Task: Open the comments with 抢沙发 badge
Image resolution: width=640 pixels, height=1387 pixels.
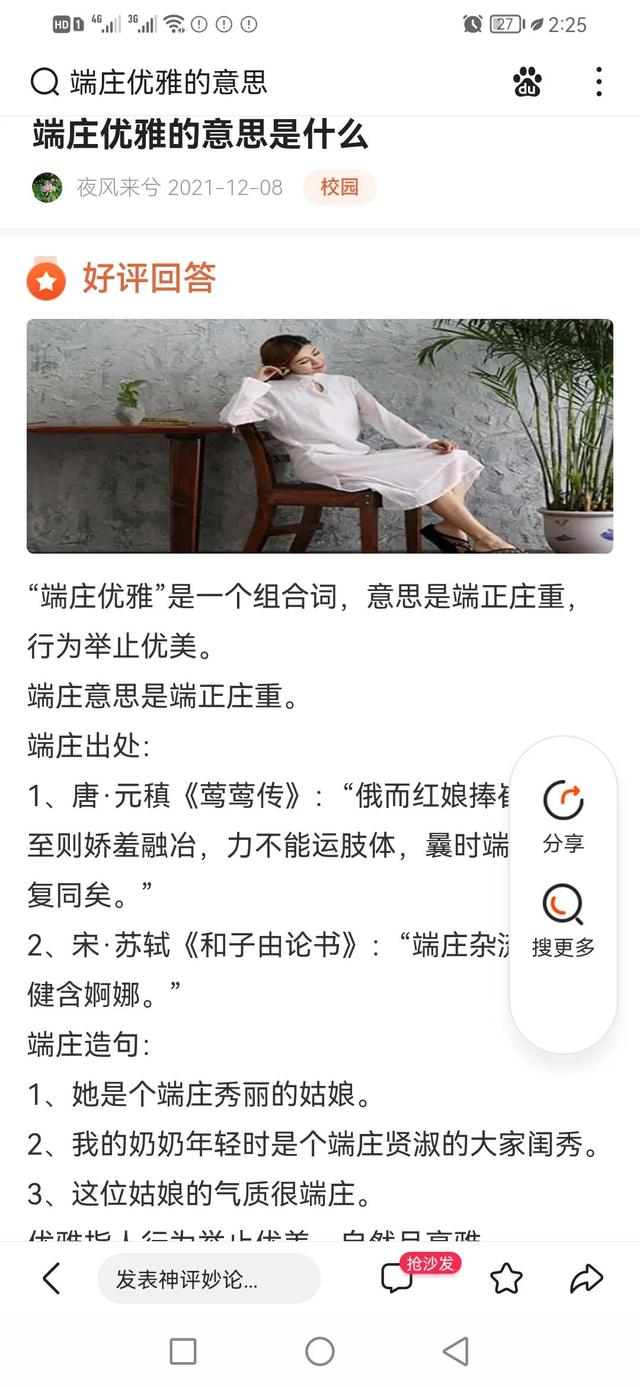Action: [x=398, y=1278]
